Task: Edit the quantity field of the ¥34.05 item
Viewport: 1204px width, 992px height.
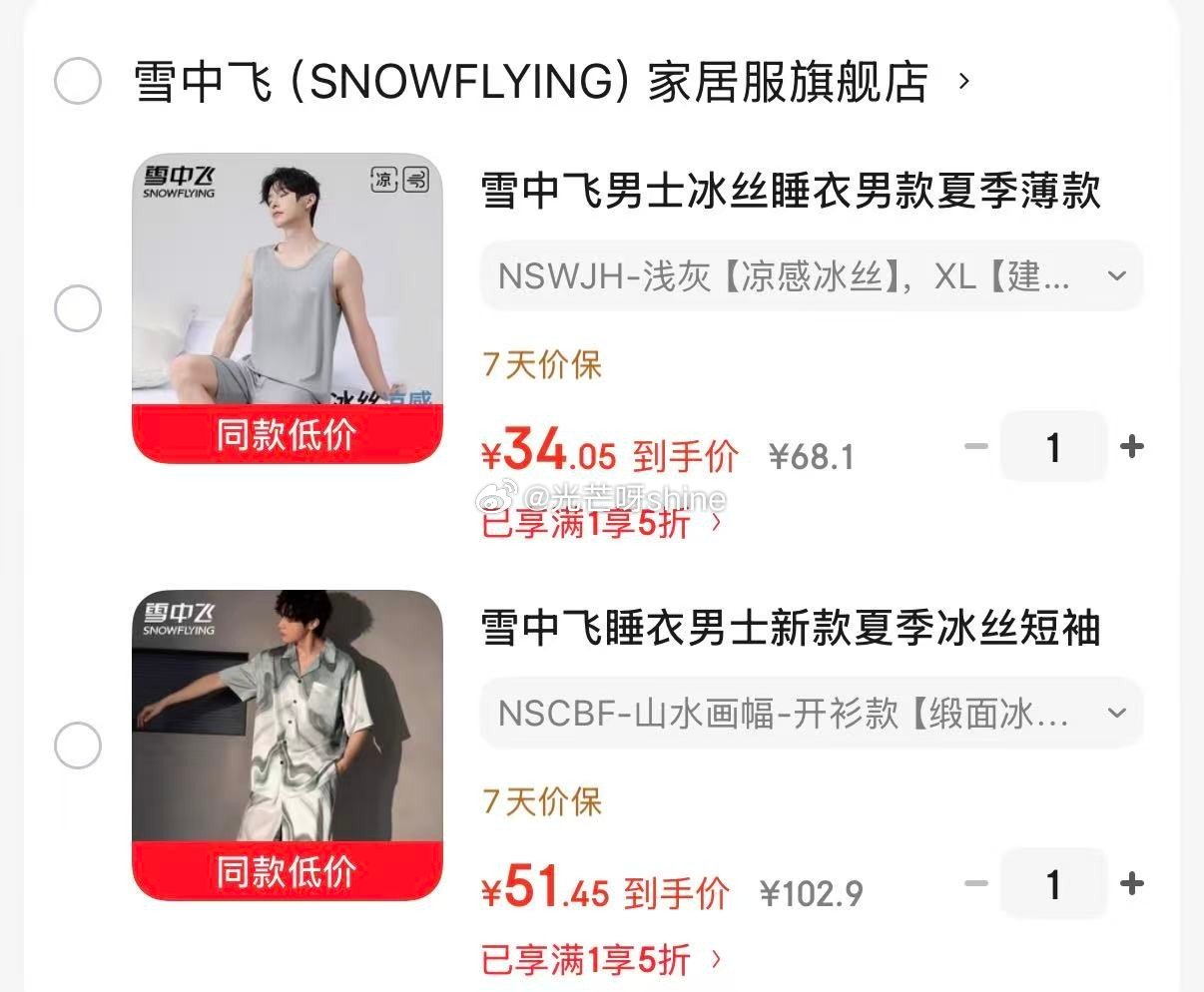Action: 1053,446
